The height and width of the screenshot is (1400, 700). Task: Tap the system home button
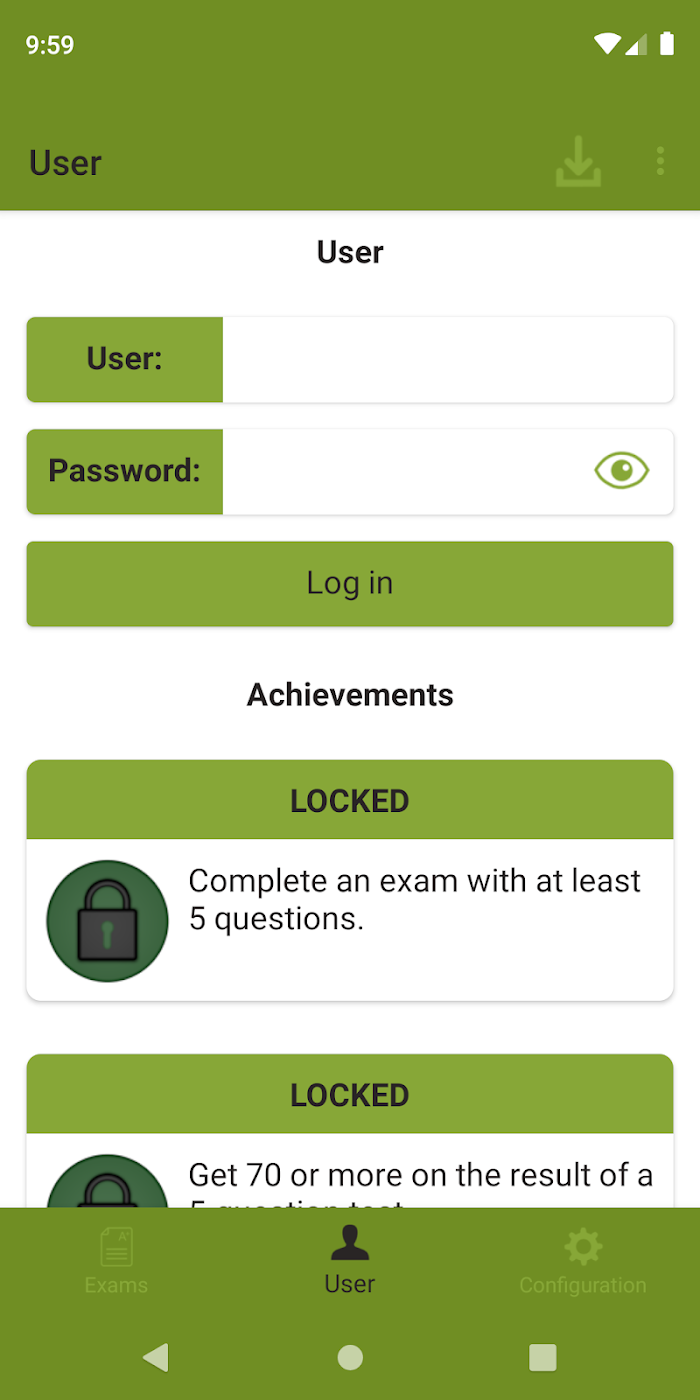(350, 1357)
